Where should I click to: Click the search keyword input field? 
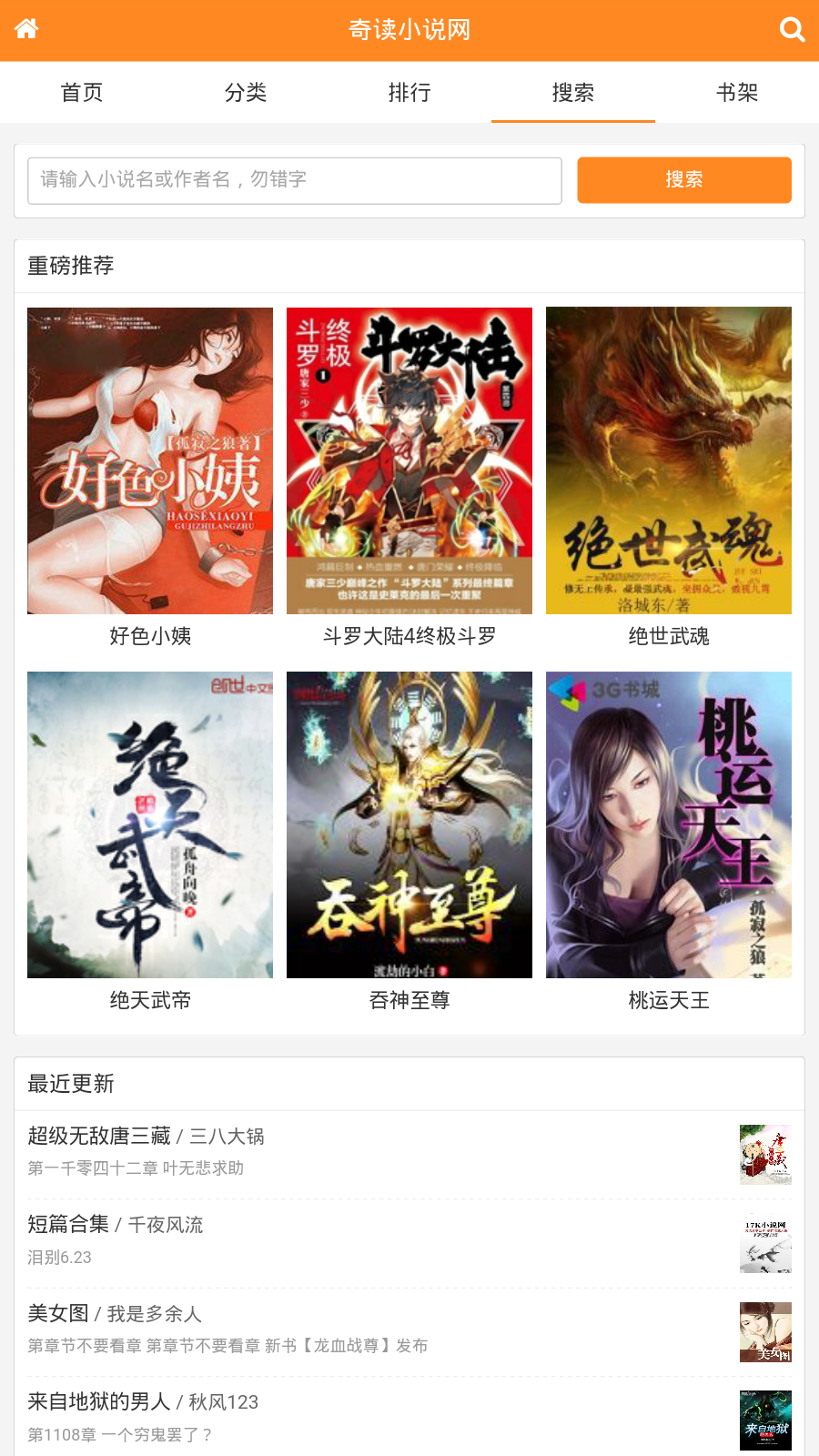[295, 180]
